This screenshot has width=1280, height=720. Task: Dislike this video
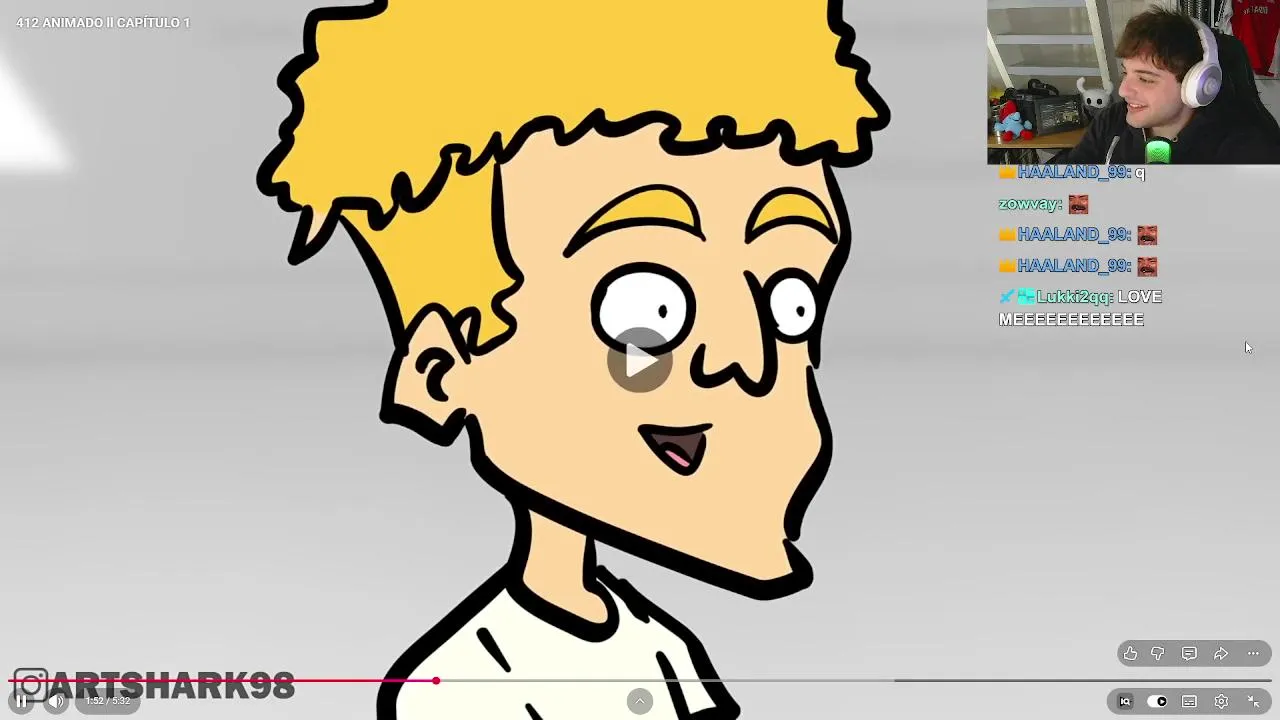click(1158, 654)
